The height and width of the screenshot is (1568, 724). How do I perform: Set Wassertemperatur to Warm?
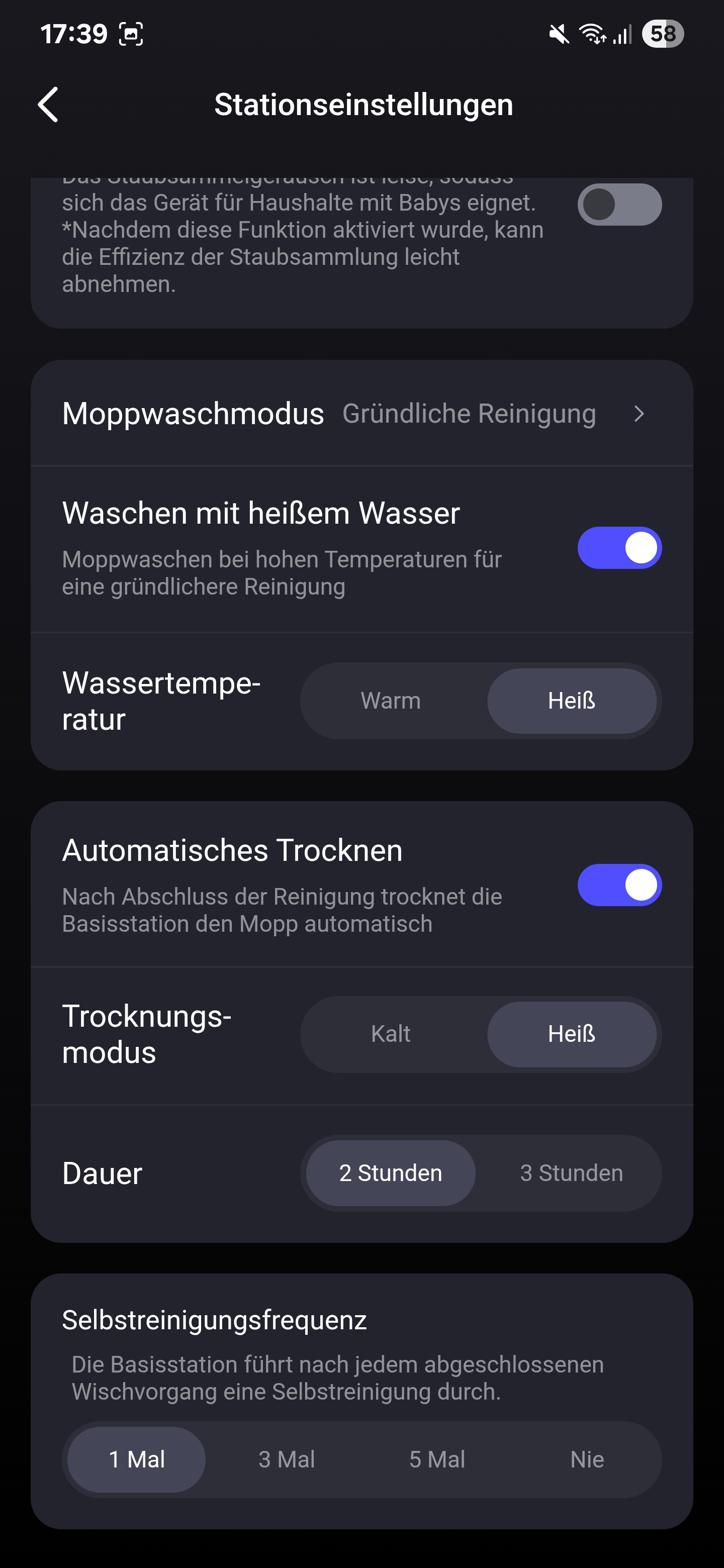click(x=391, y=701)
